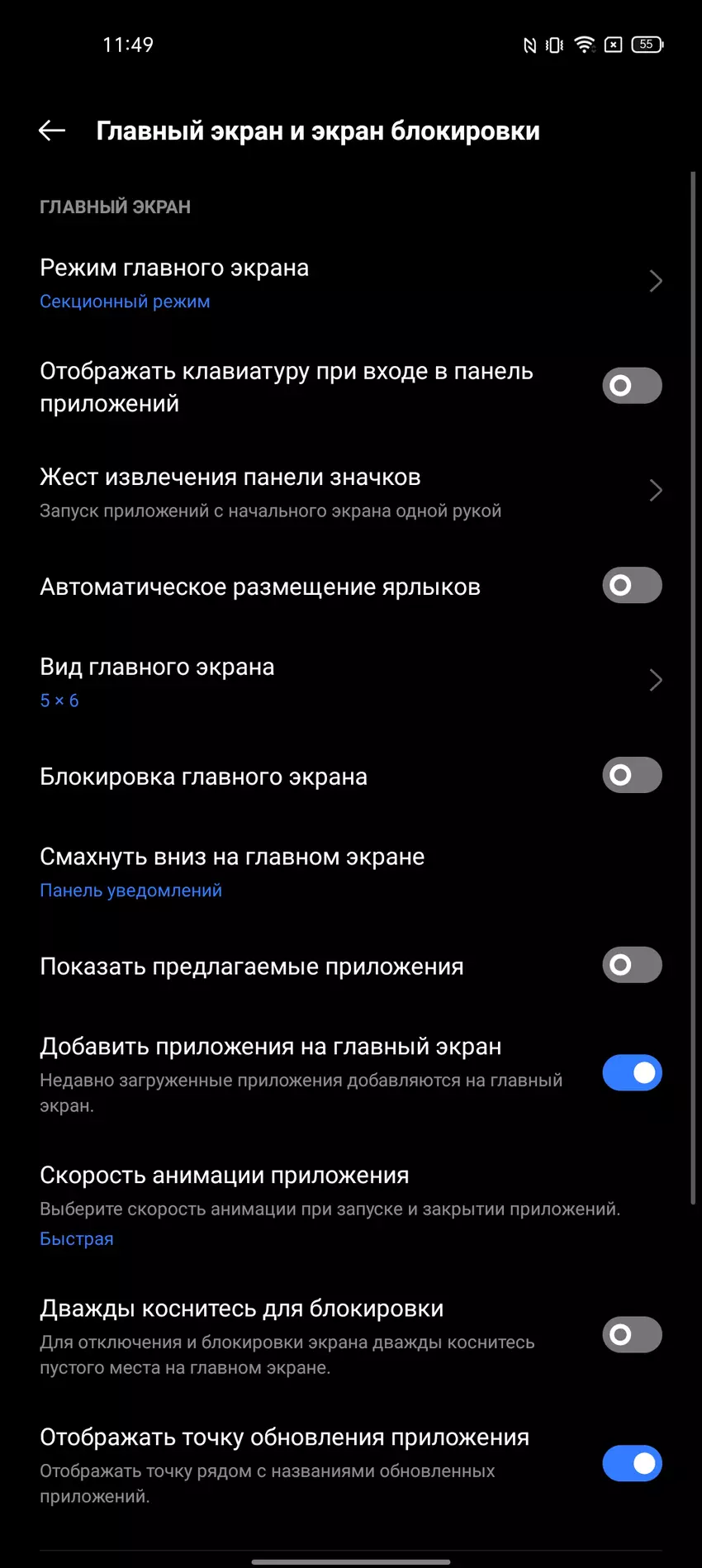Turn on Автоматическое размещение ярлыков
Screen dimensions: 702x1568
tap(632, 586)
